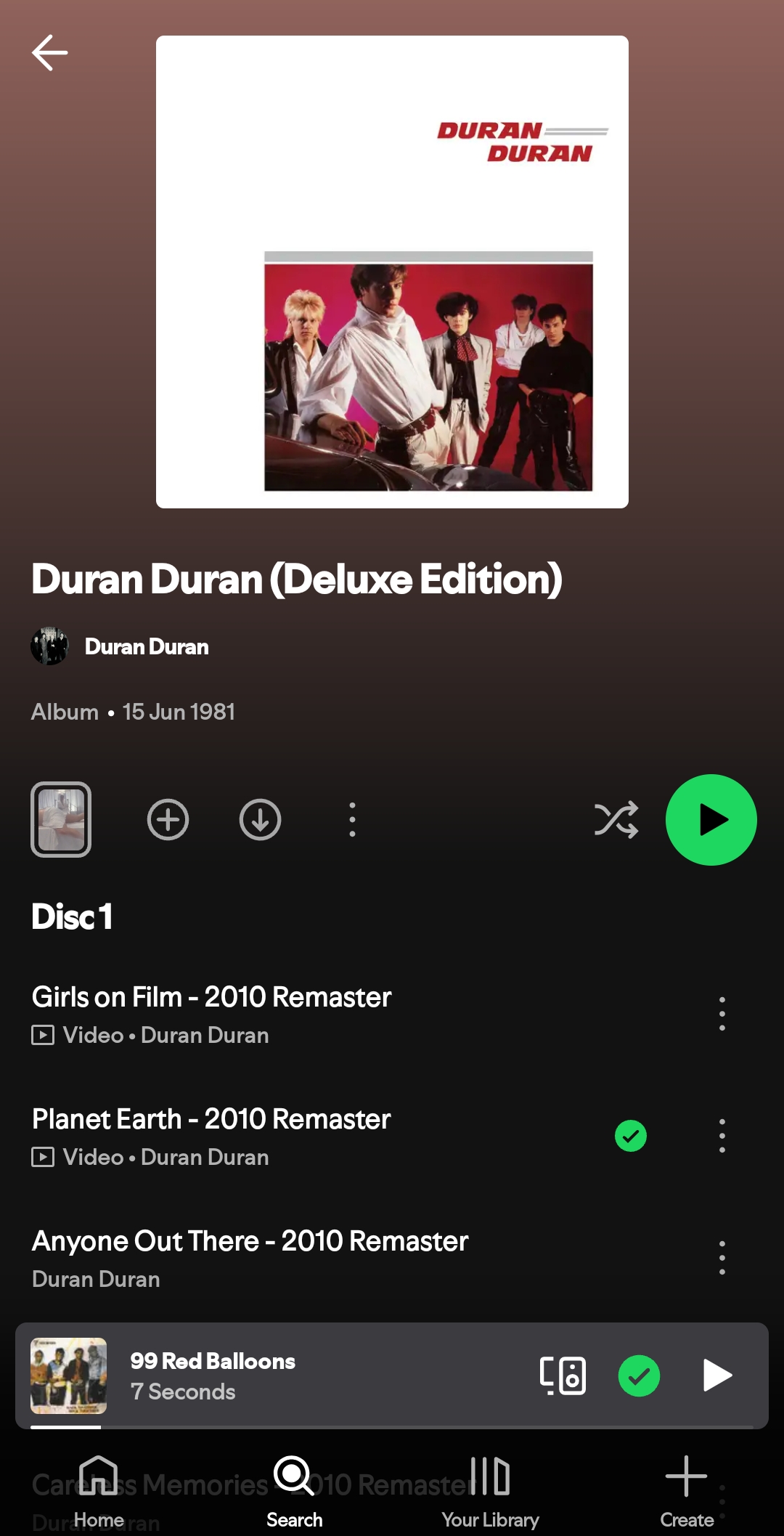This screenshot has width=784, height=1536.
Task: Toggle shuffle for this album
Action: point(616,819)
